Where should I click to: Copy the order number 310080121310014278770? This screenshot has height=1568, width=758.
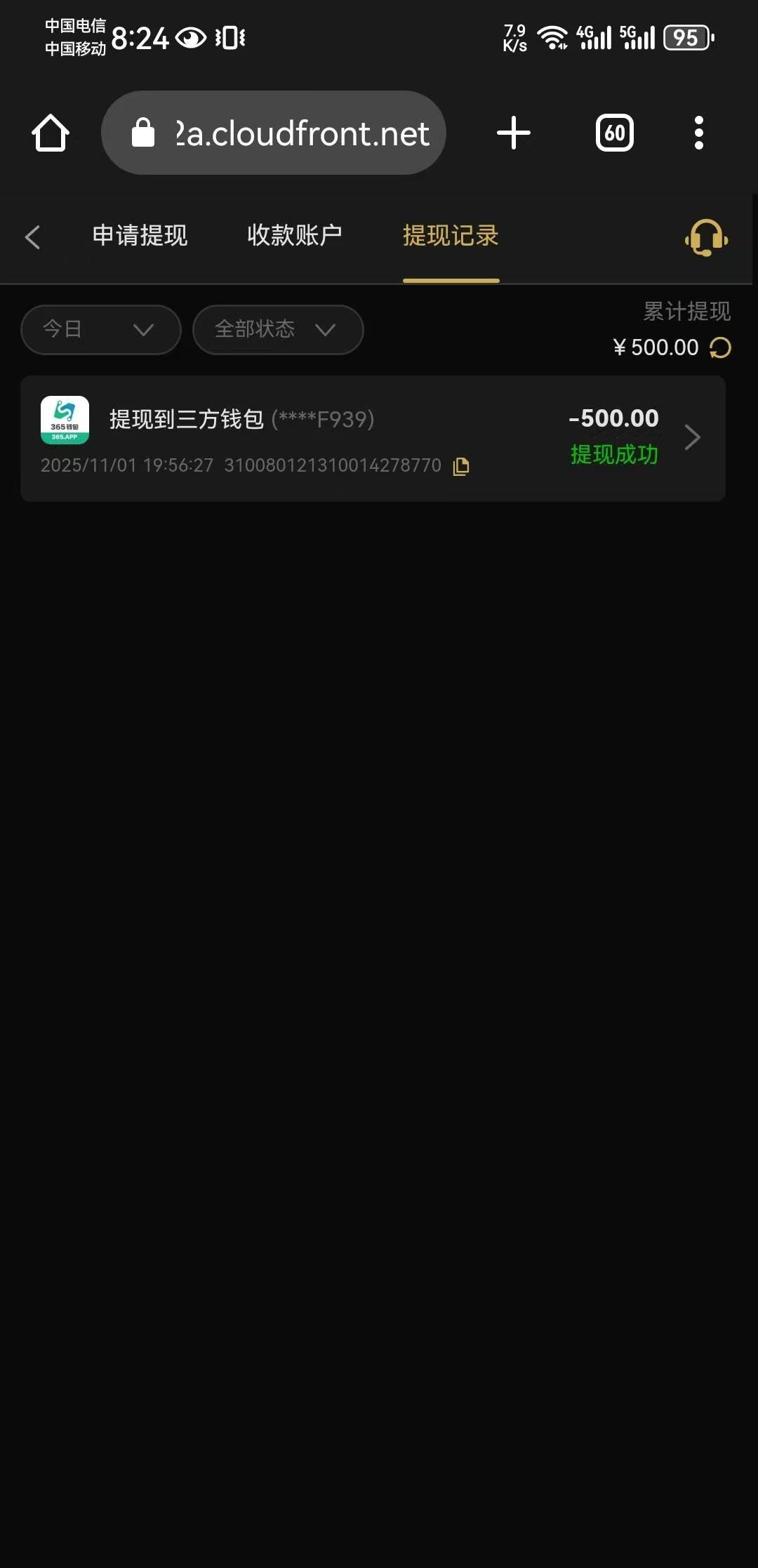tap(461, 466)
